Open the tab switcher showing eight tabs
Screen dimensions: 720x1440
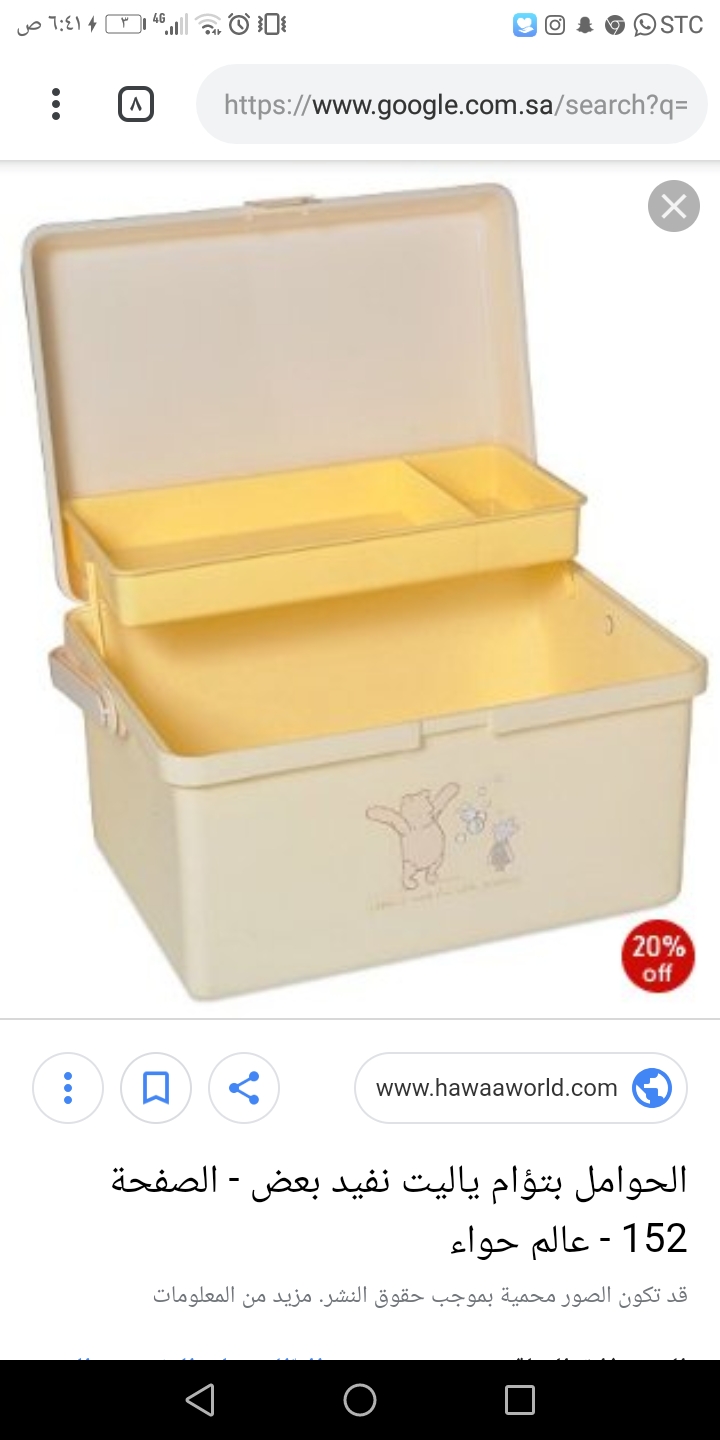point(136,104)
